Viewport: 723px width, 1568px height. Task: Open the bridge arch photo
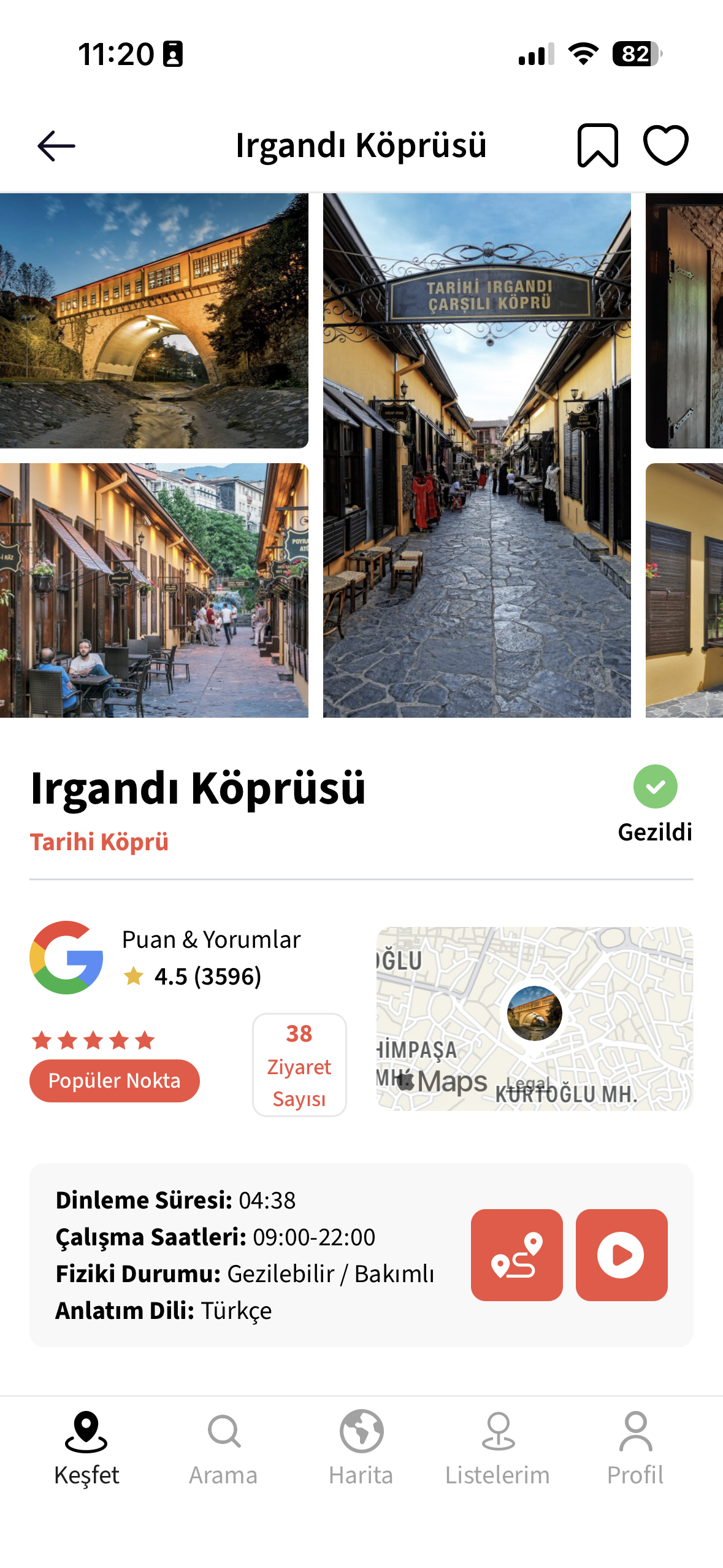point(154,321)
